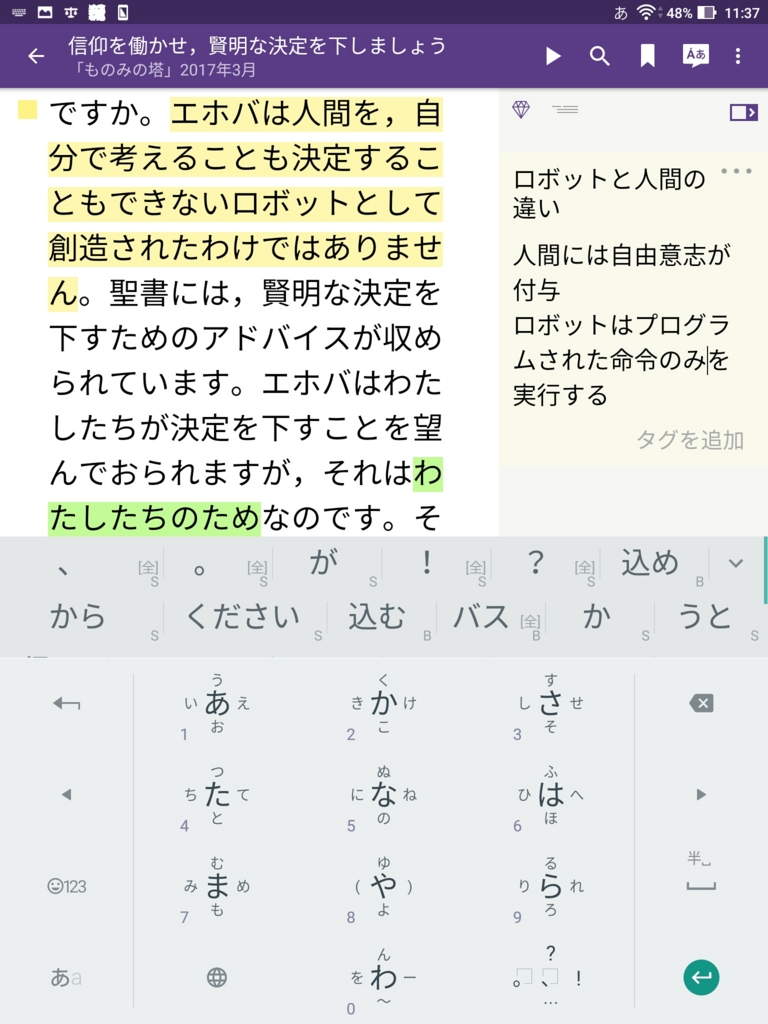Screen dimensions: 768x1024
Task: Choose the suggestion から
Action: (x=78, y=617)
